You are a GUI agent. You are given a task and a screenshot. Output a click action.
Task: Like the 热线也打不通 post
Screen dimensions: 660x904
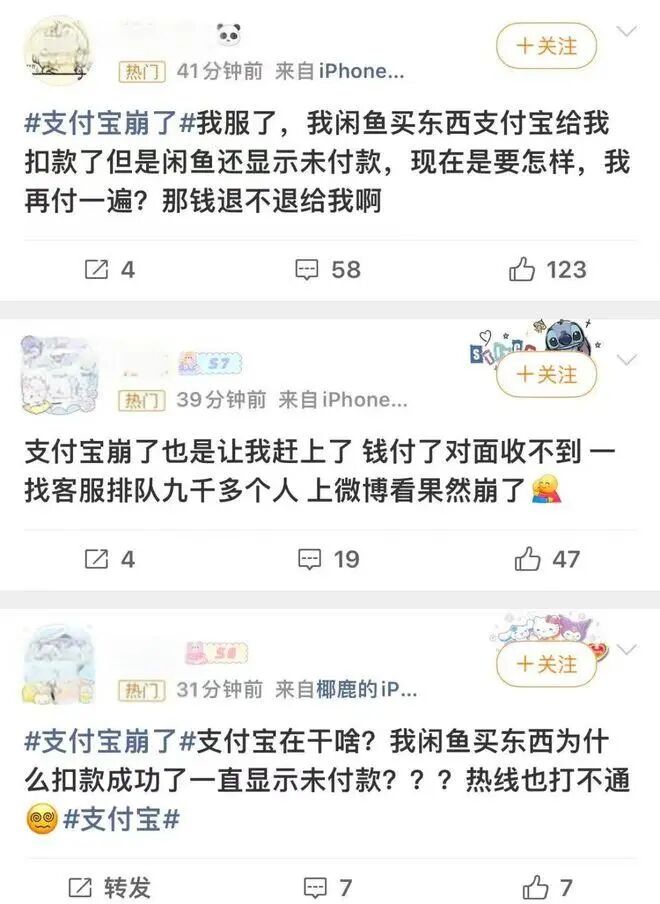coord(546,886)
